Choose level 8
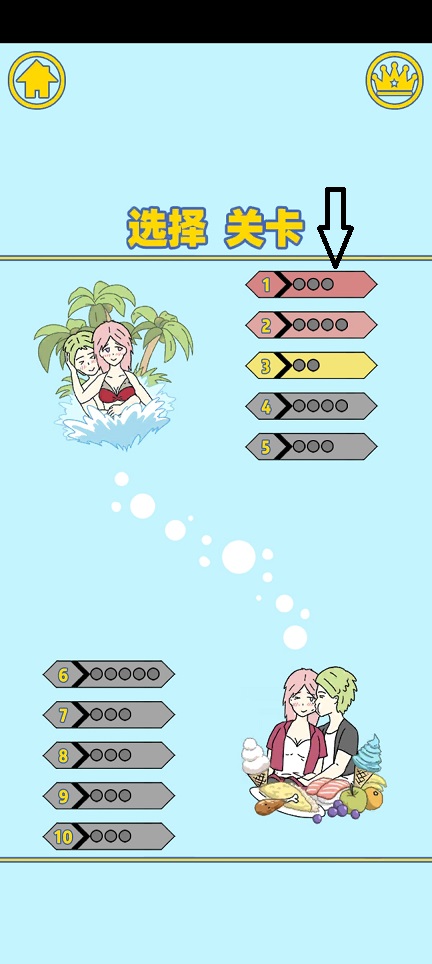The image size is (432, 964). click(x=109, y=756)
